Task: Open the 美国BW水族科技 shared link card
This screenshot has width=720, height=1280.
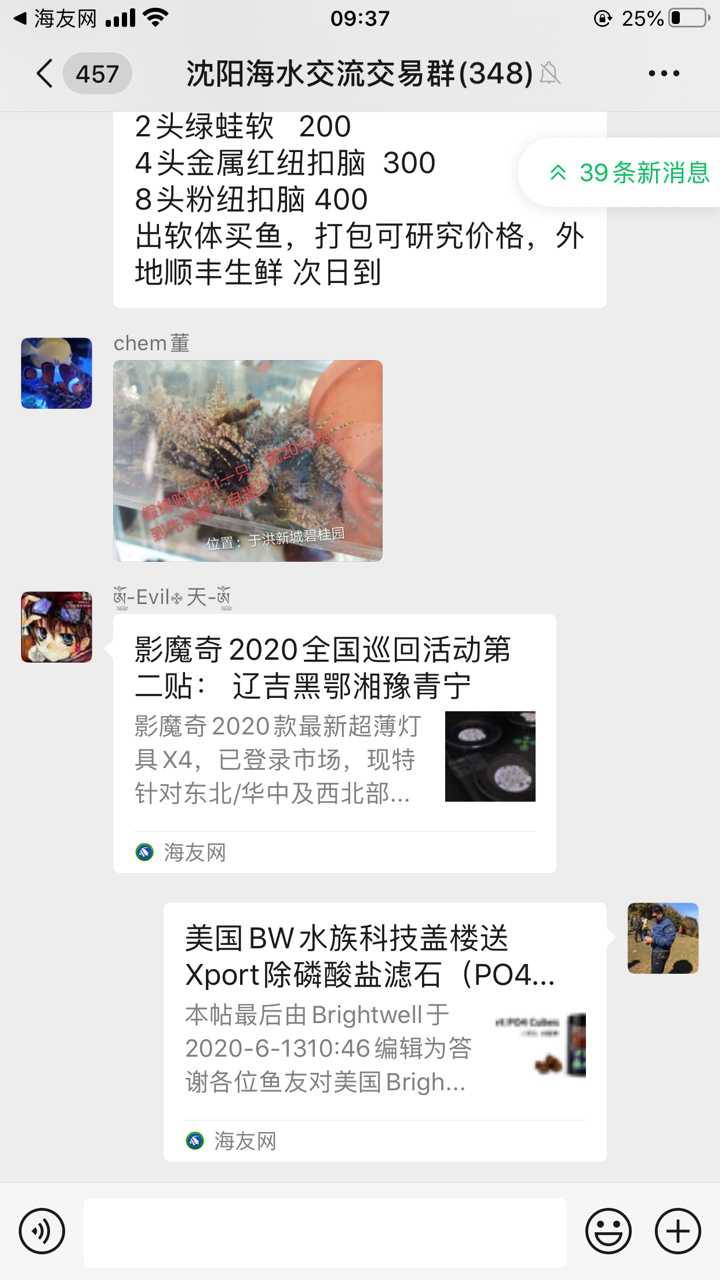Action: pyautogui.click(x=384, y=1030)
